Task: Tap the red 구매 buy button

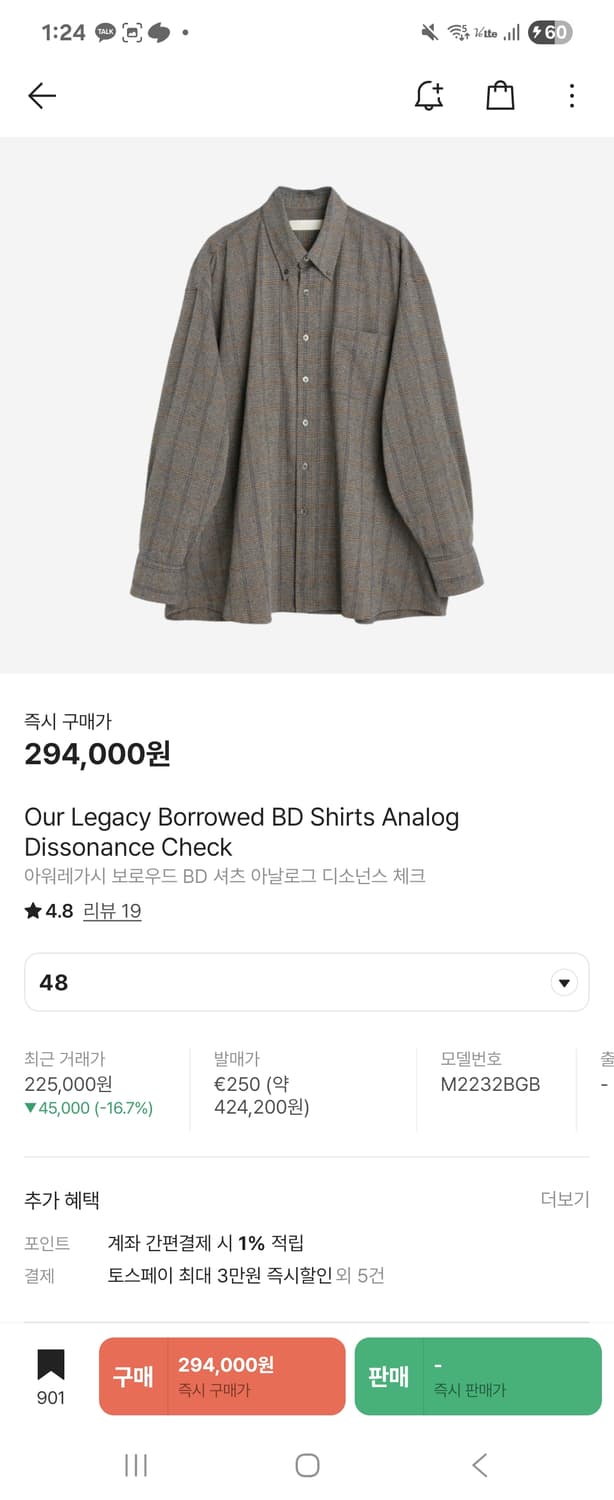Action: tap(222, 1376)
